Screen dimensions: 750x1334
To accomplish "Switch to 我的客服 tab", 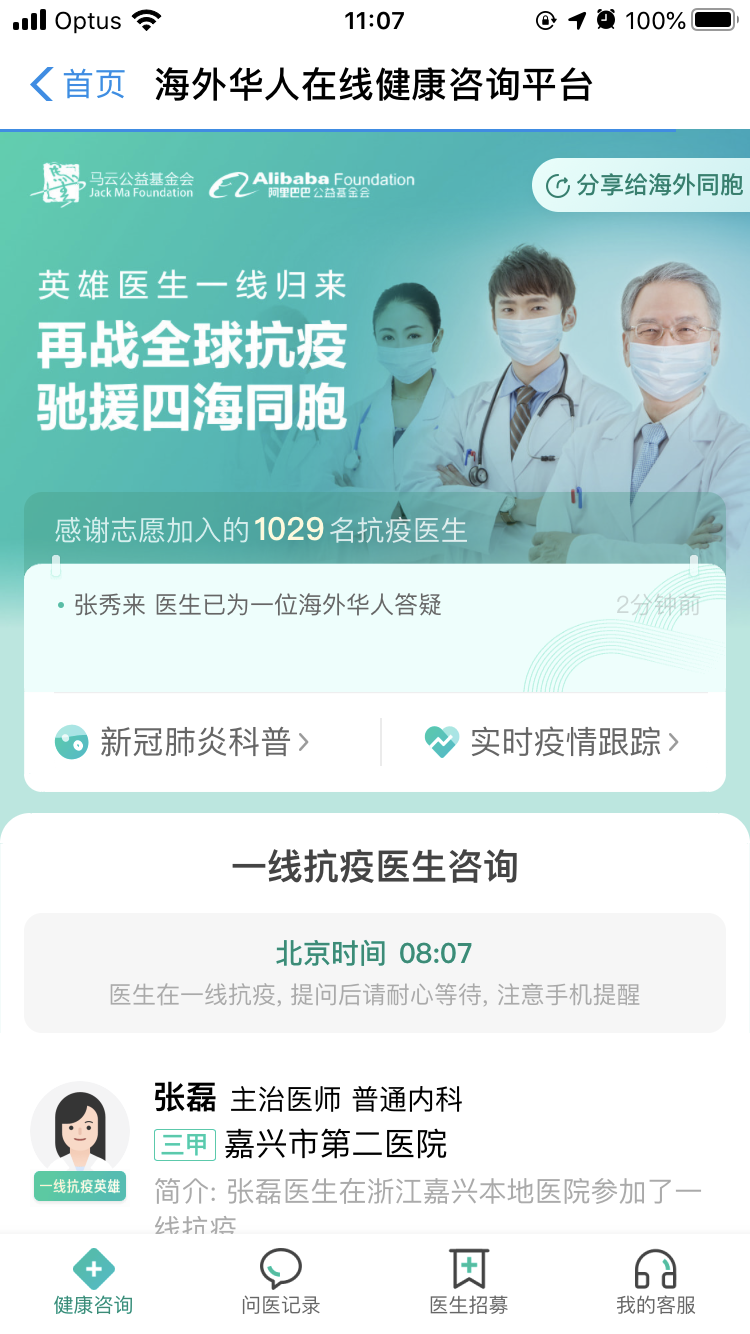I will point(656,1283).
